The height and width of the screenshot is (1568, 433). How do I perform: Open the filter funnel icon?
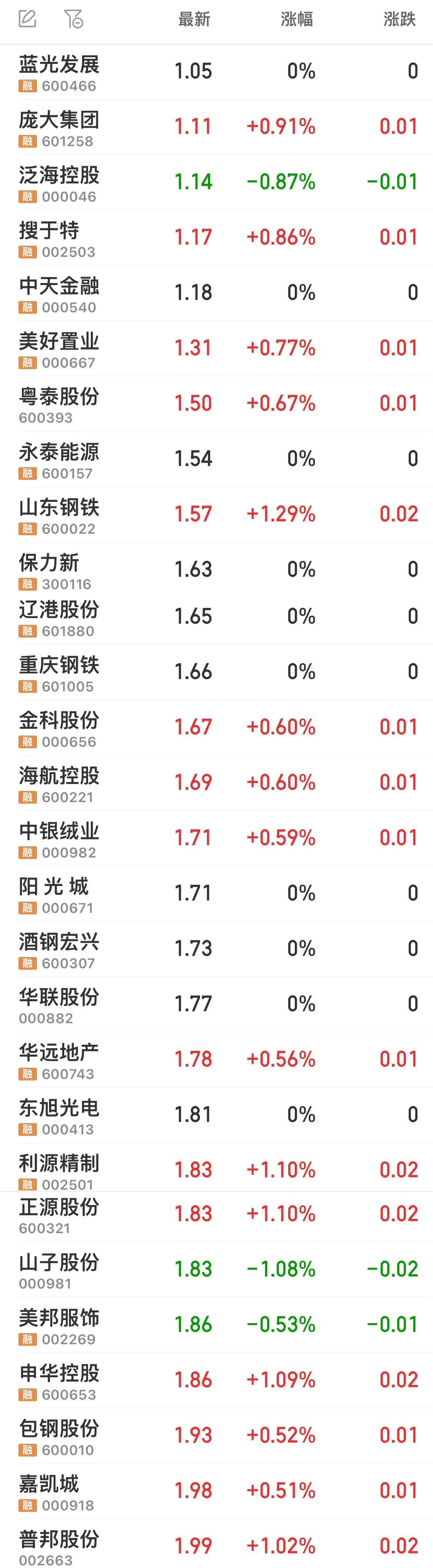pyautogui.click(x=73, y=19)
